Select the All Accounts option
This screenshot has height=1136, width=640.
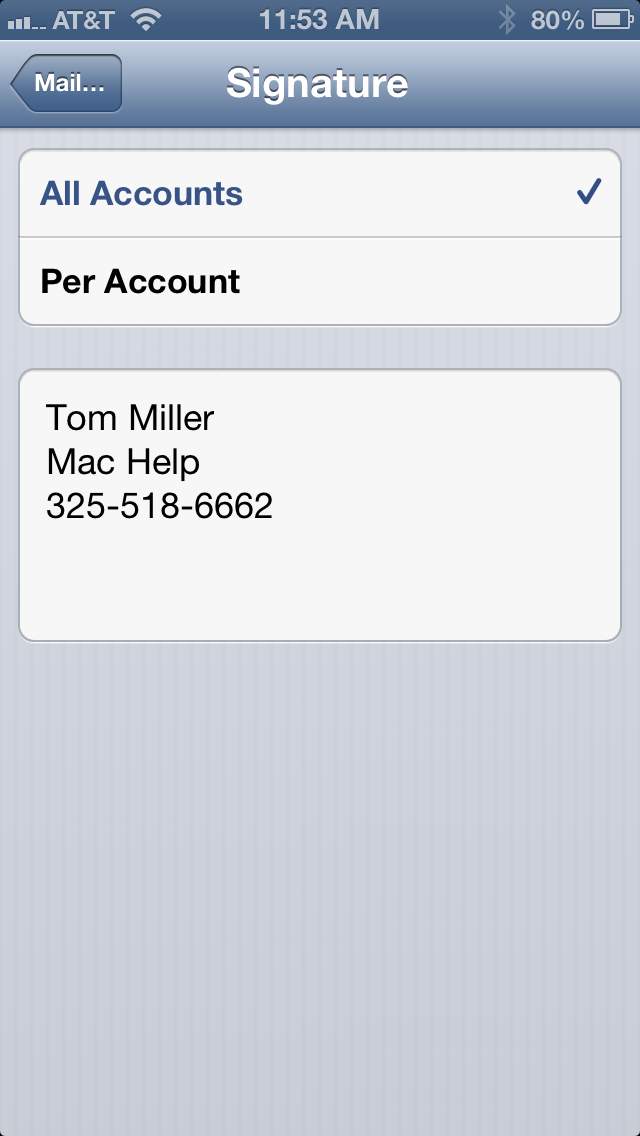pyautogui.click(x=320, y=193)
